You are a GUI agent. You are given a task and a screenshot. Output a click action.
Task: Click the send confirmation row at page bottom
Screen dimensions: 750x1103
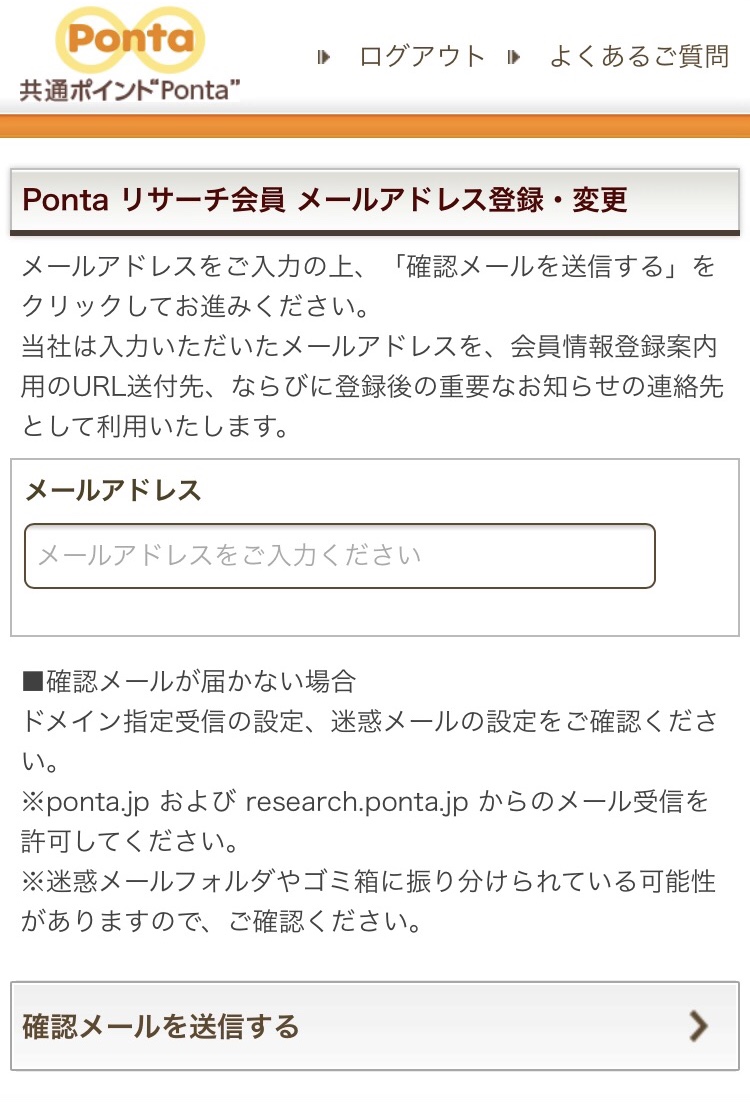[x=375, y=1026]
